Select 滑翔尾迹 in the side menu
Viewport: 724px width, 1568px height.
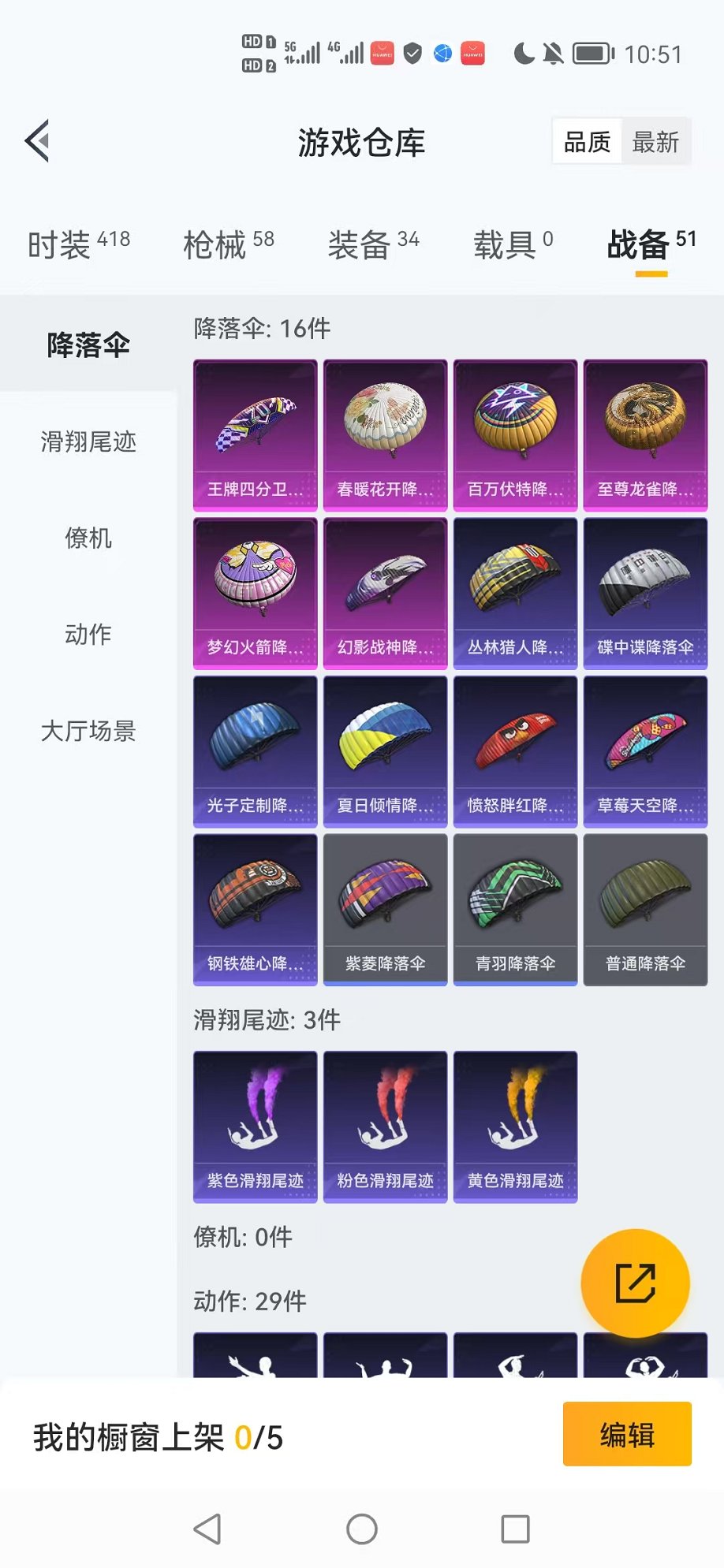[x=88, y=441]
